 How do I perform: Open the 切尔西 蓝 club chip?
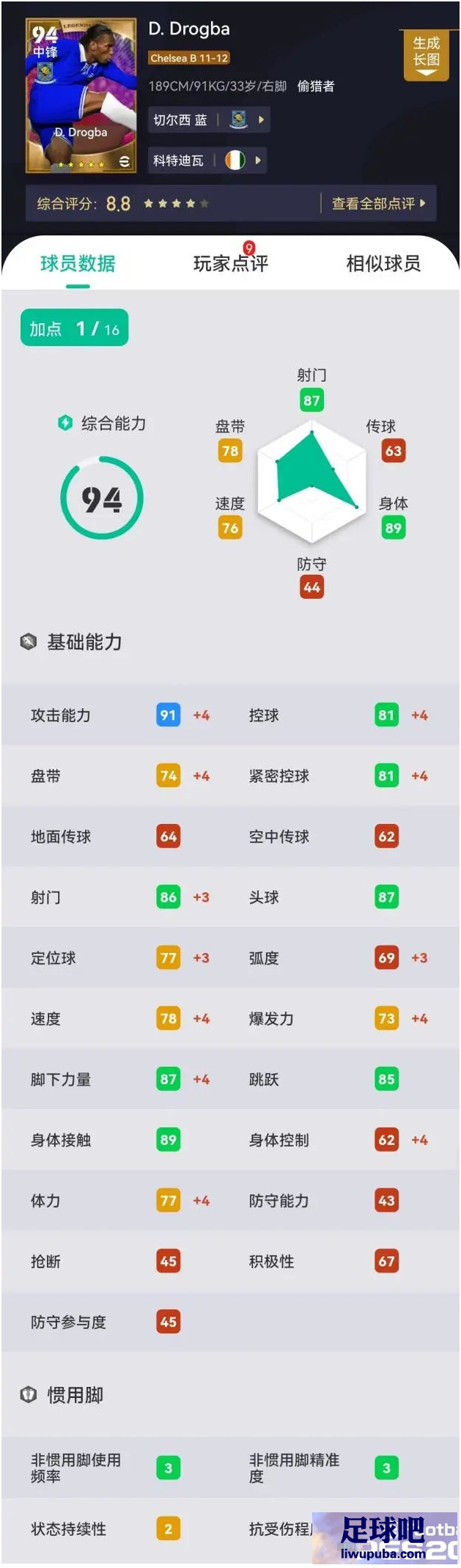pos(209,119)
